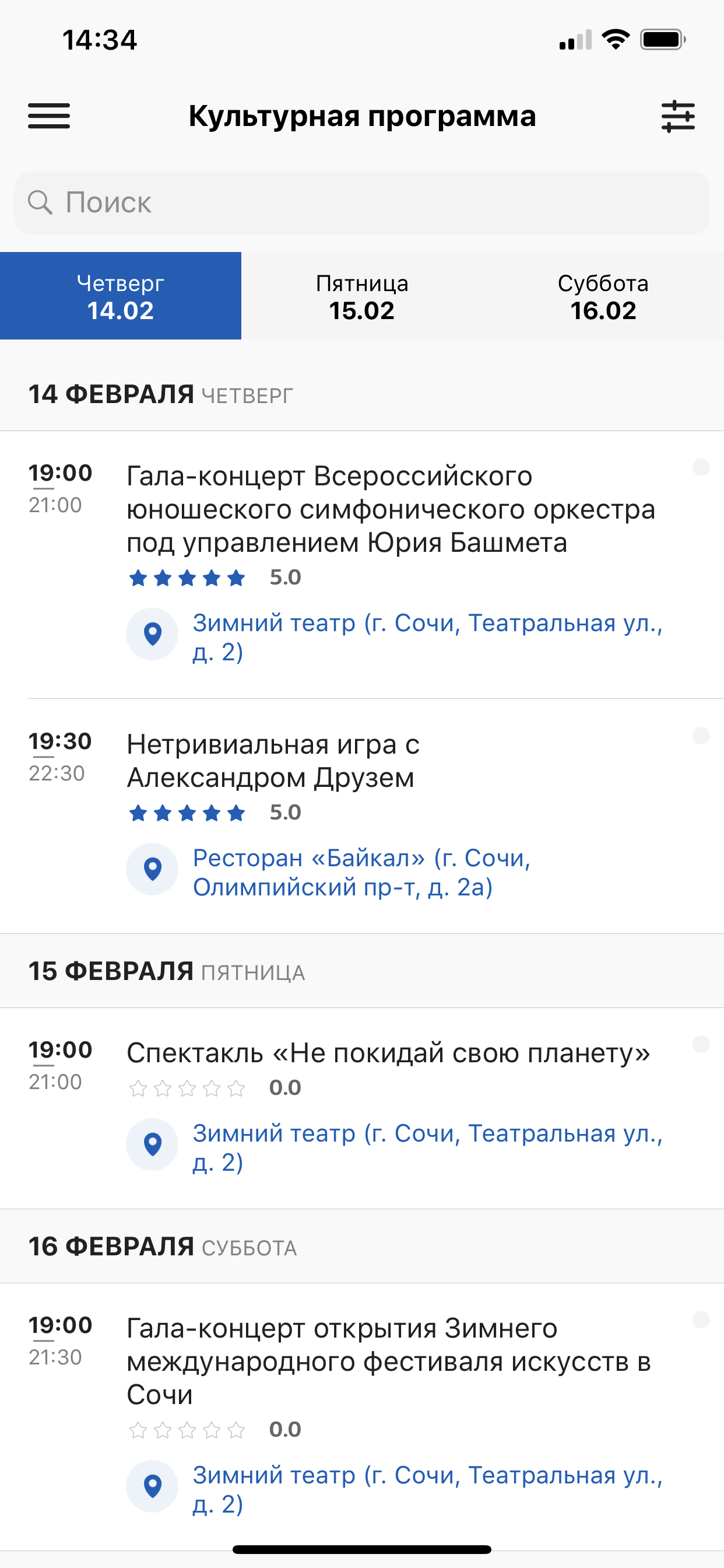This screenshot has height=1568, width=724.
Task: Mark the Башмет gala concert with its dot
Action: [701, 467]
